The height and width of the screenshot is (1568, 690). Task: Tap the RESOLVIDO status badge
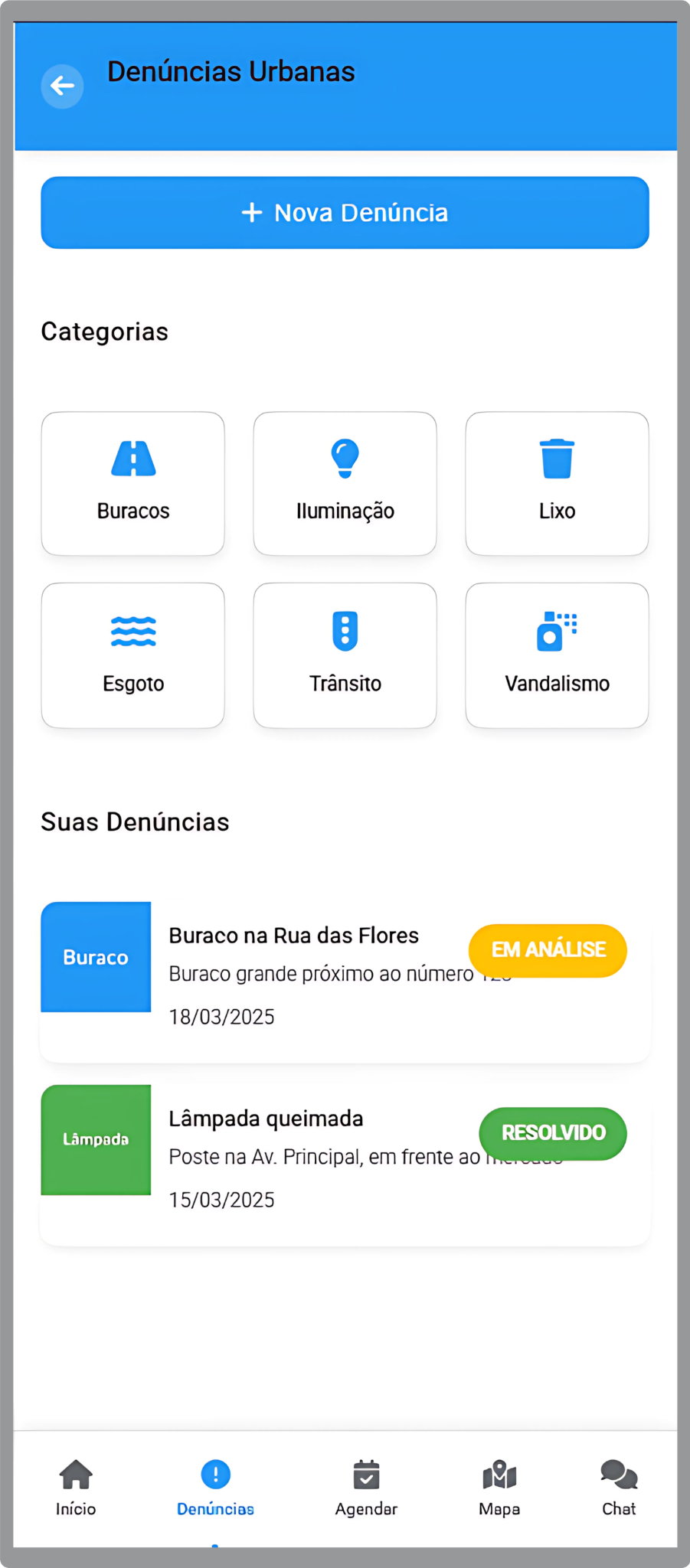point(553,1134)
